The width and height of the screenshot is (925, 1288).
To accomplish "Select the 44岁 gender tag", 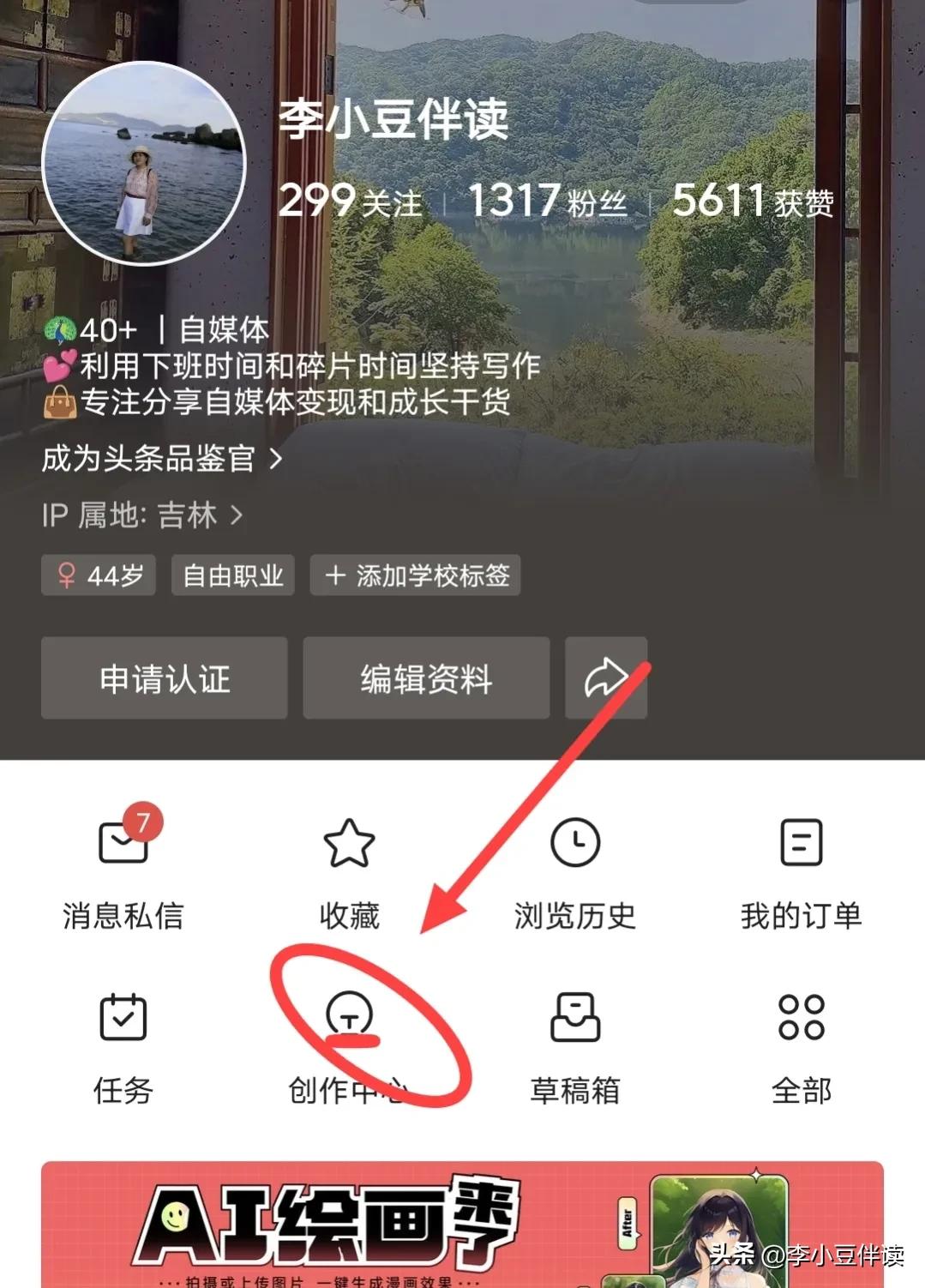I will 97,575.
